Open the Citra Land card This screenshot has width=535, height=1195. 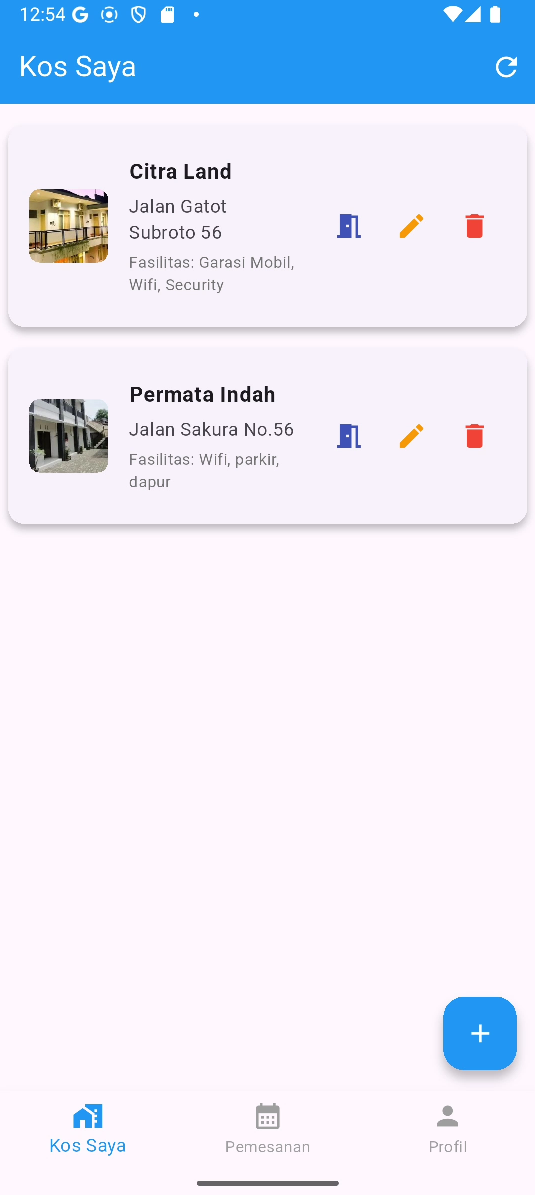click(268, 226)
